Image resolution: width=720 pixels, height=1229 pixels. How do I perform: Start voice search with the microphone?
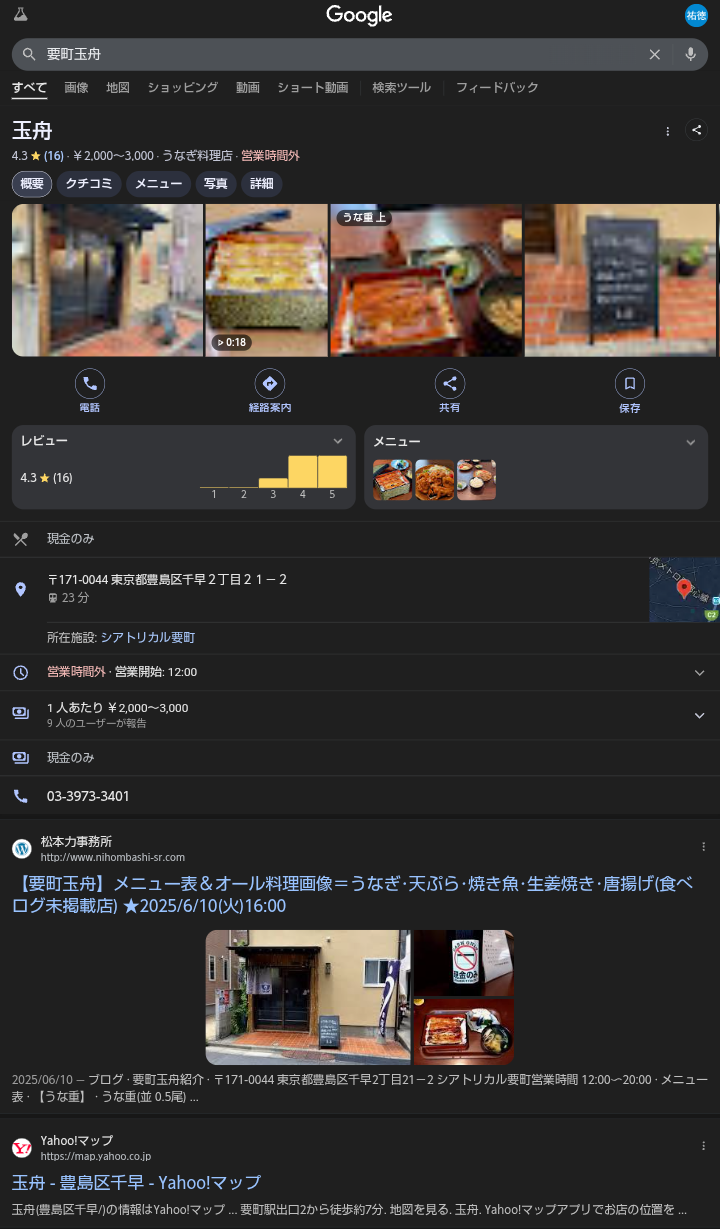tap(690, 54)
